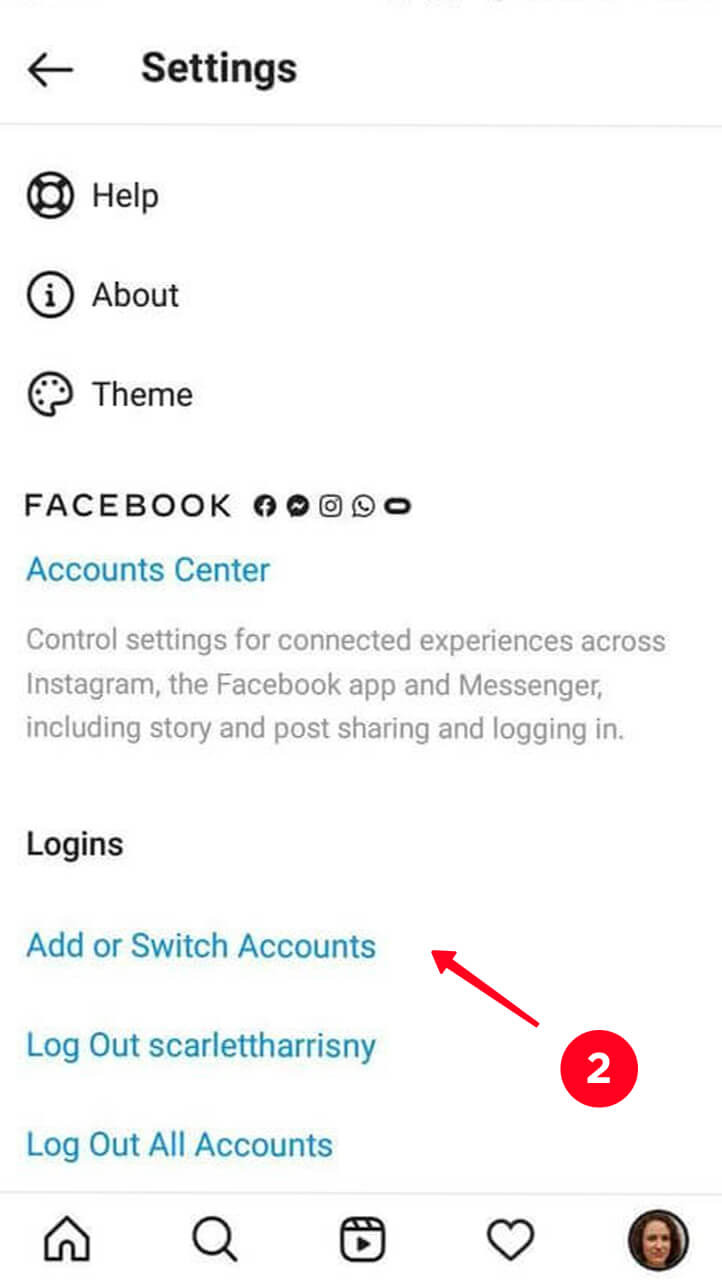Select Log Out All Accounts
This screenshot has height=1280, width=722.
click(180, 1145)
